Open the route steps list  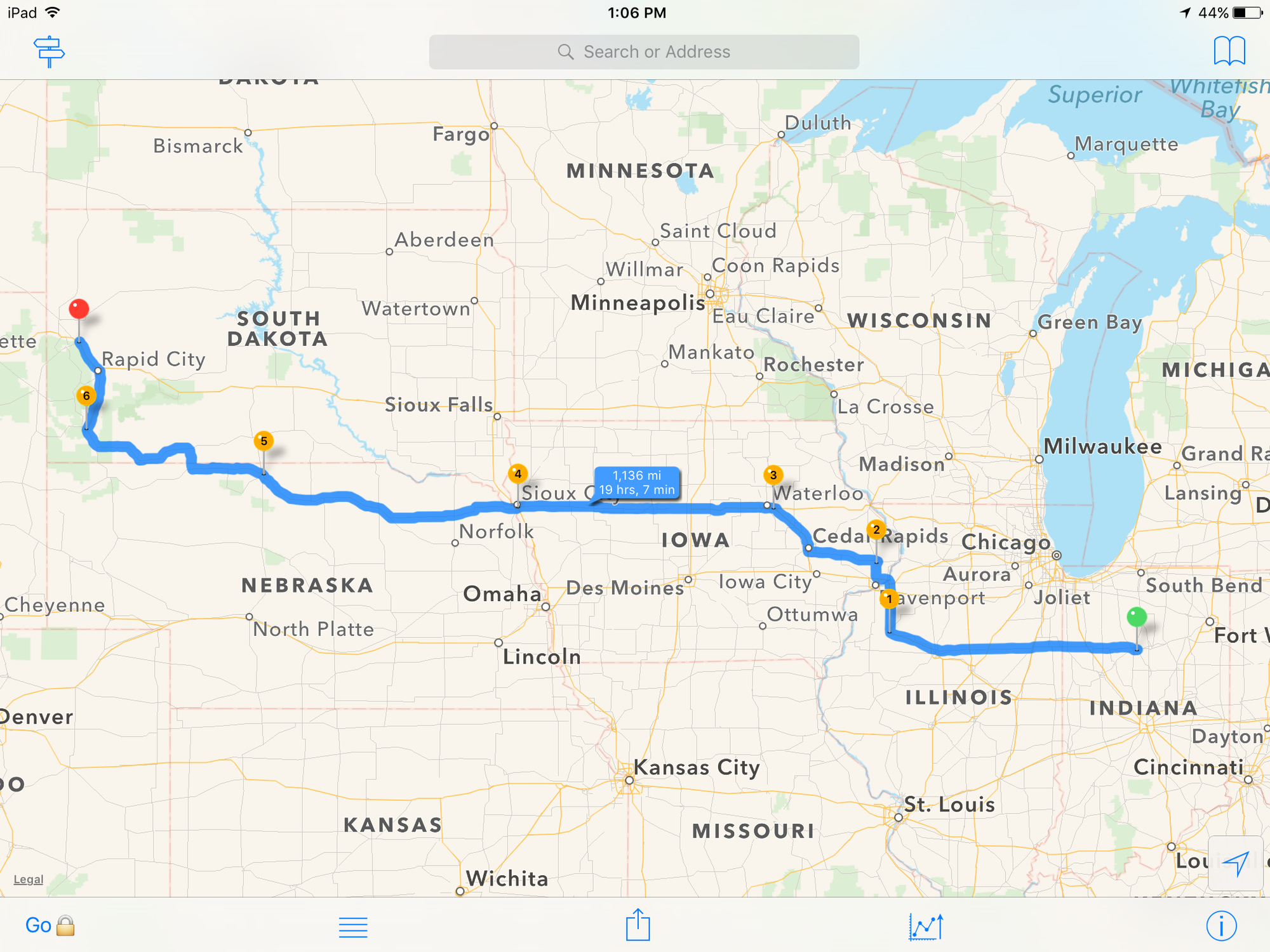(353, 927)
